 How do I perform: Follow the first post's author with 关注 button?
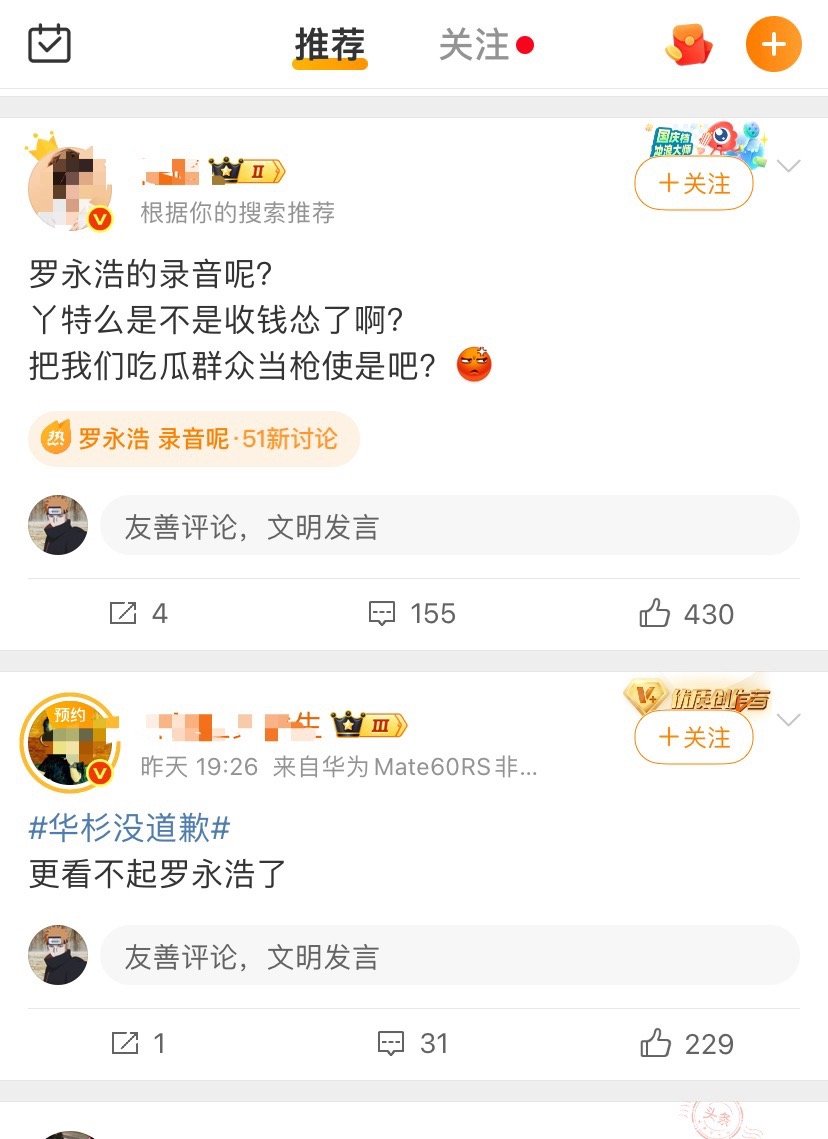[694, 184]
